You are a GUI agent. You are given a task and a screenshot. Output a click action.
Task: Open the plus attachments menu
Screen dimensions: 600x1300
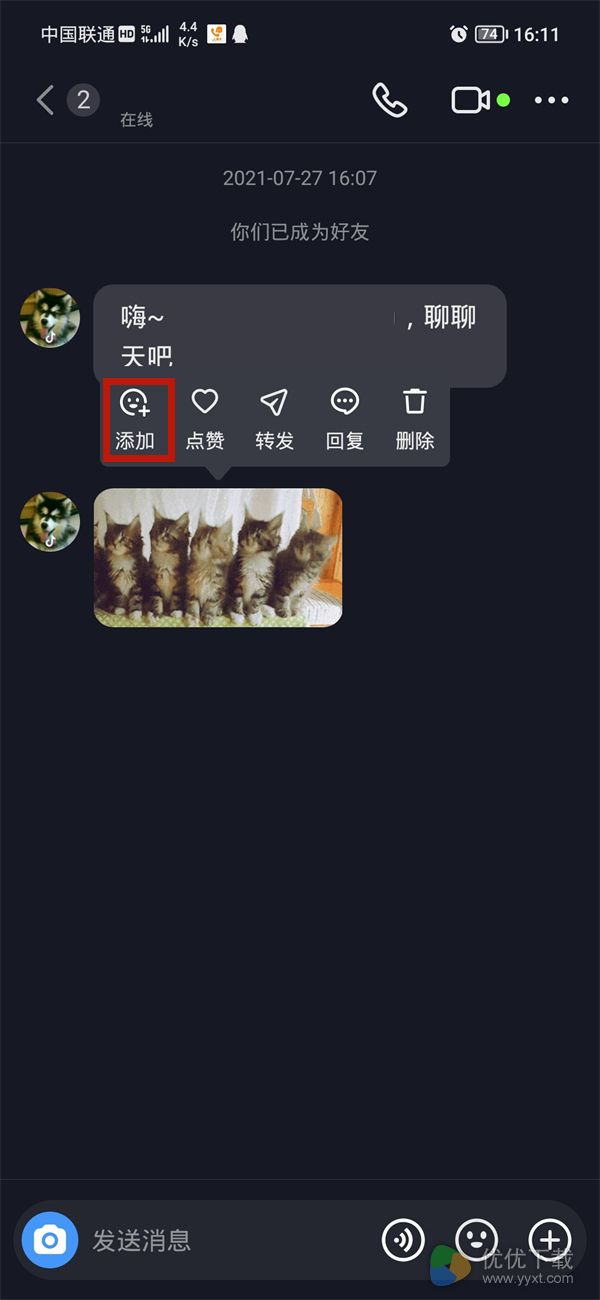[x=549, y=1241]
